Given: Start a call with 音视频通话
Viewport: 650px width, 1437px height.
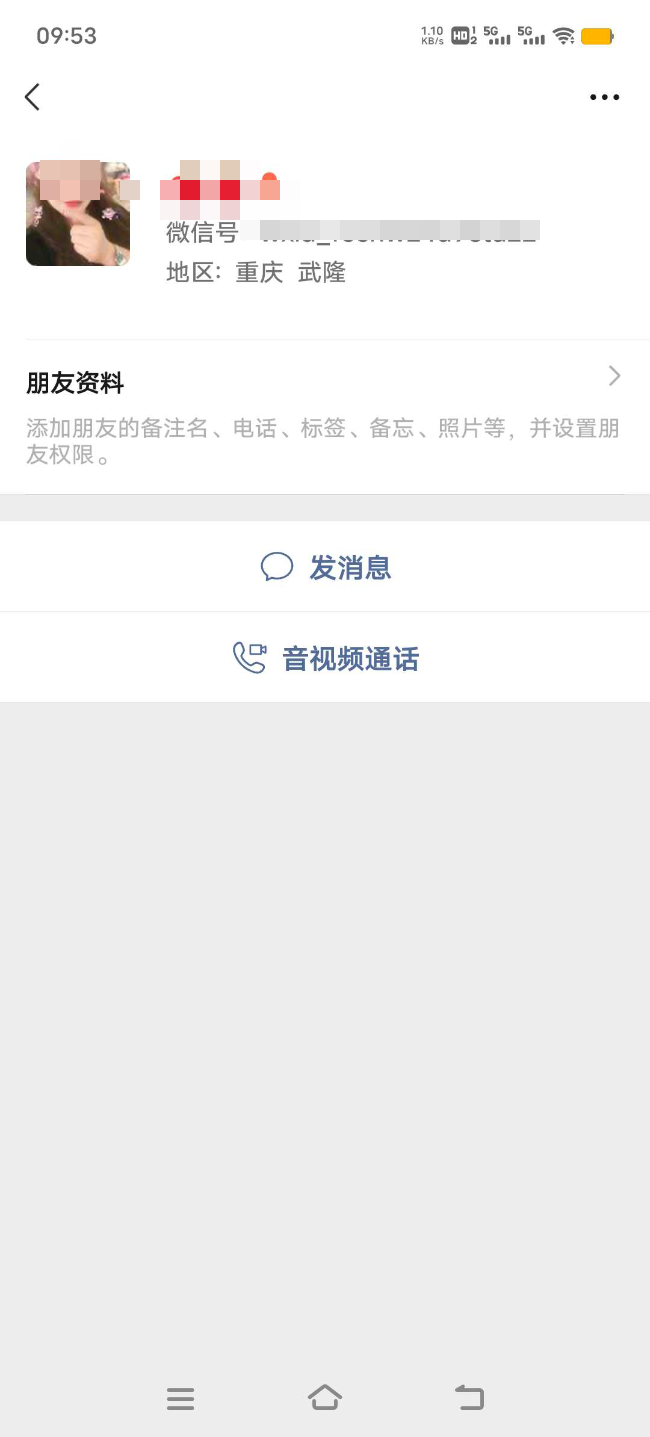Looking at the screenshot, I should click(325, 658).
